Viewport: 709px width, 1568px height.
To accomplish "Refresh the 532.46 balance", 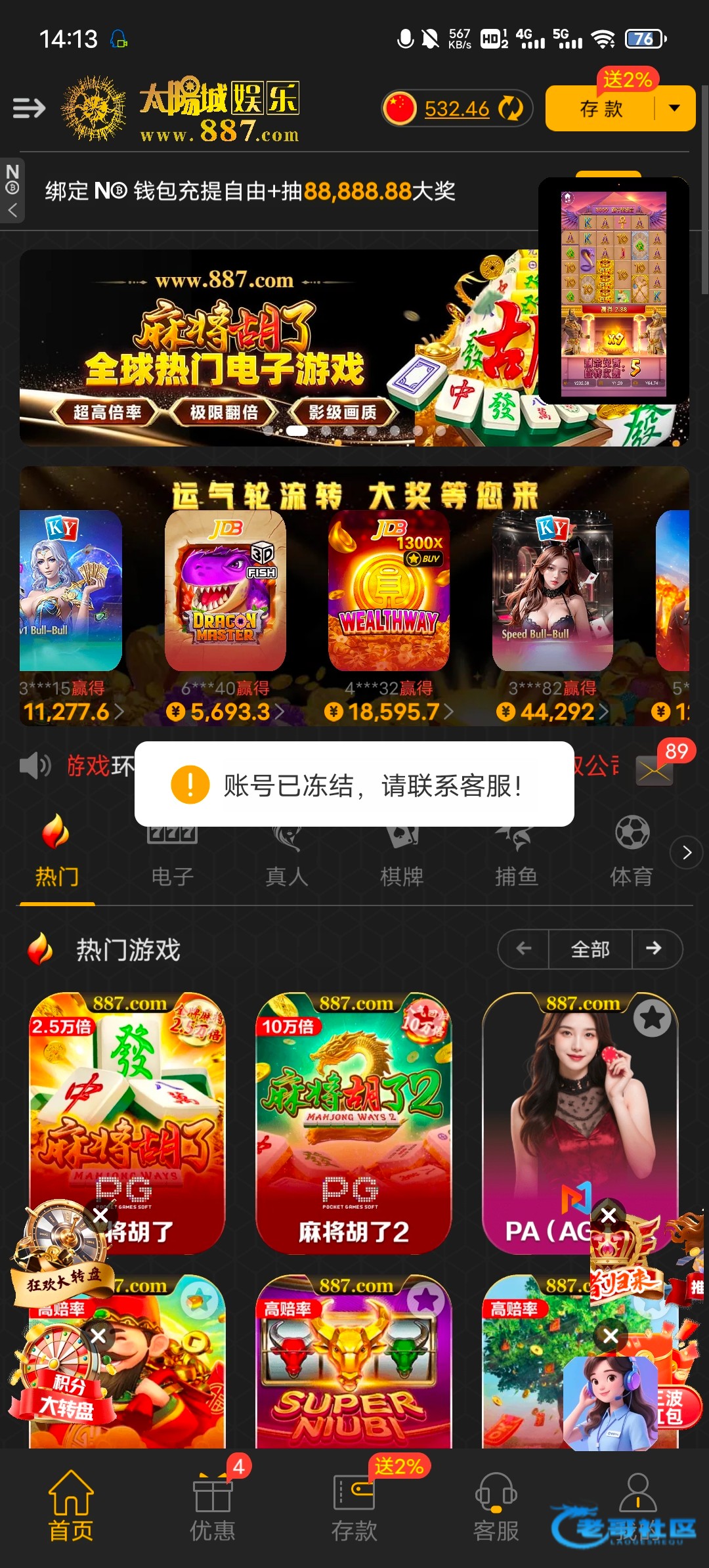I will [510, 108].
